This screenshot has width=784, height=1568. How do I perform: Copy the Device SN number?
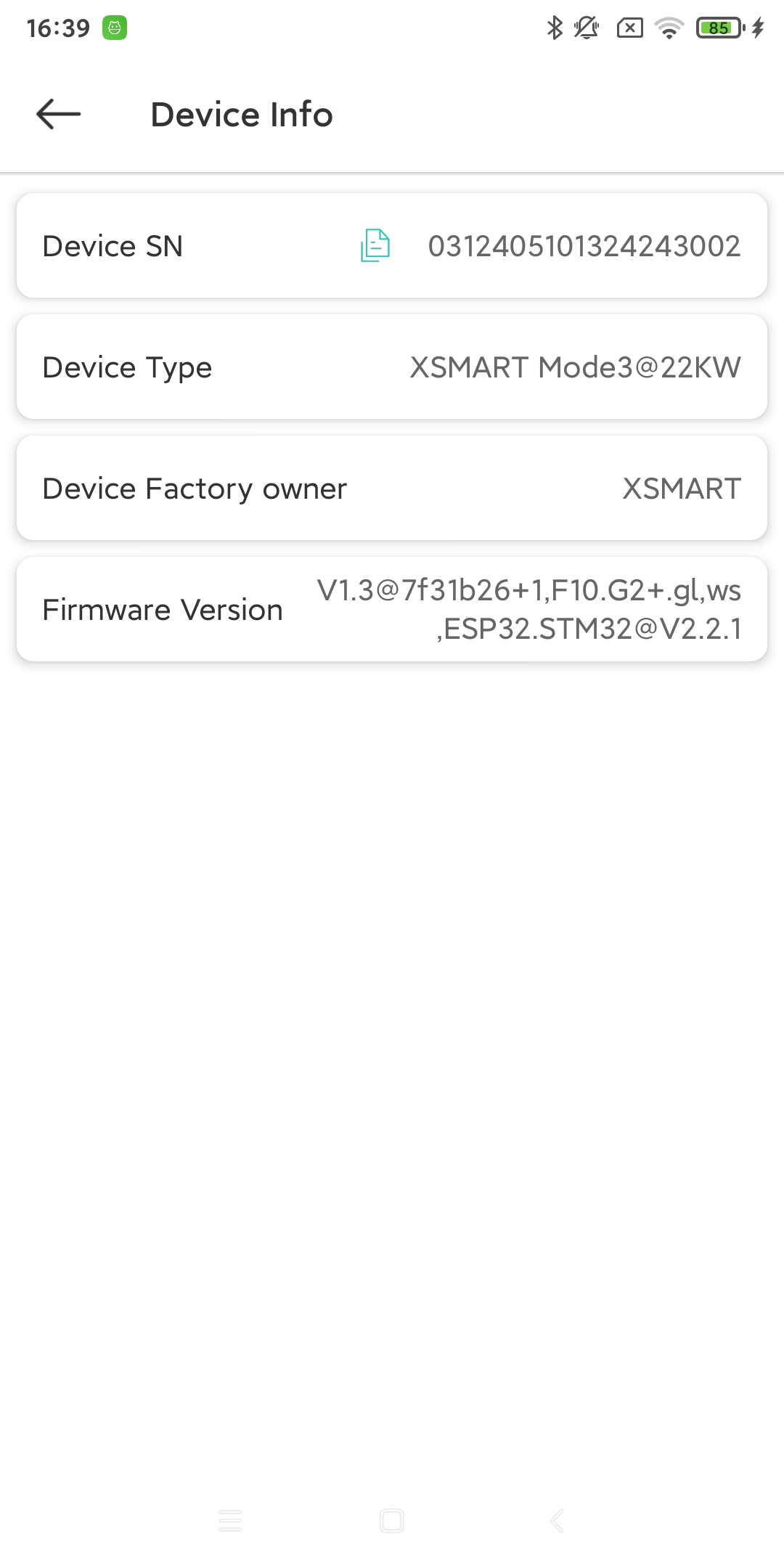[375, 245]
